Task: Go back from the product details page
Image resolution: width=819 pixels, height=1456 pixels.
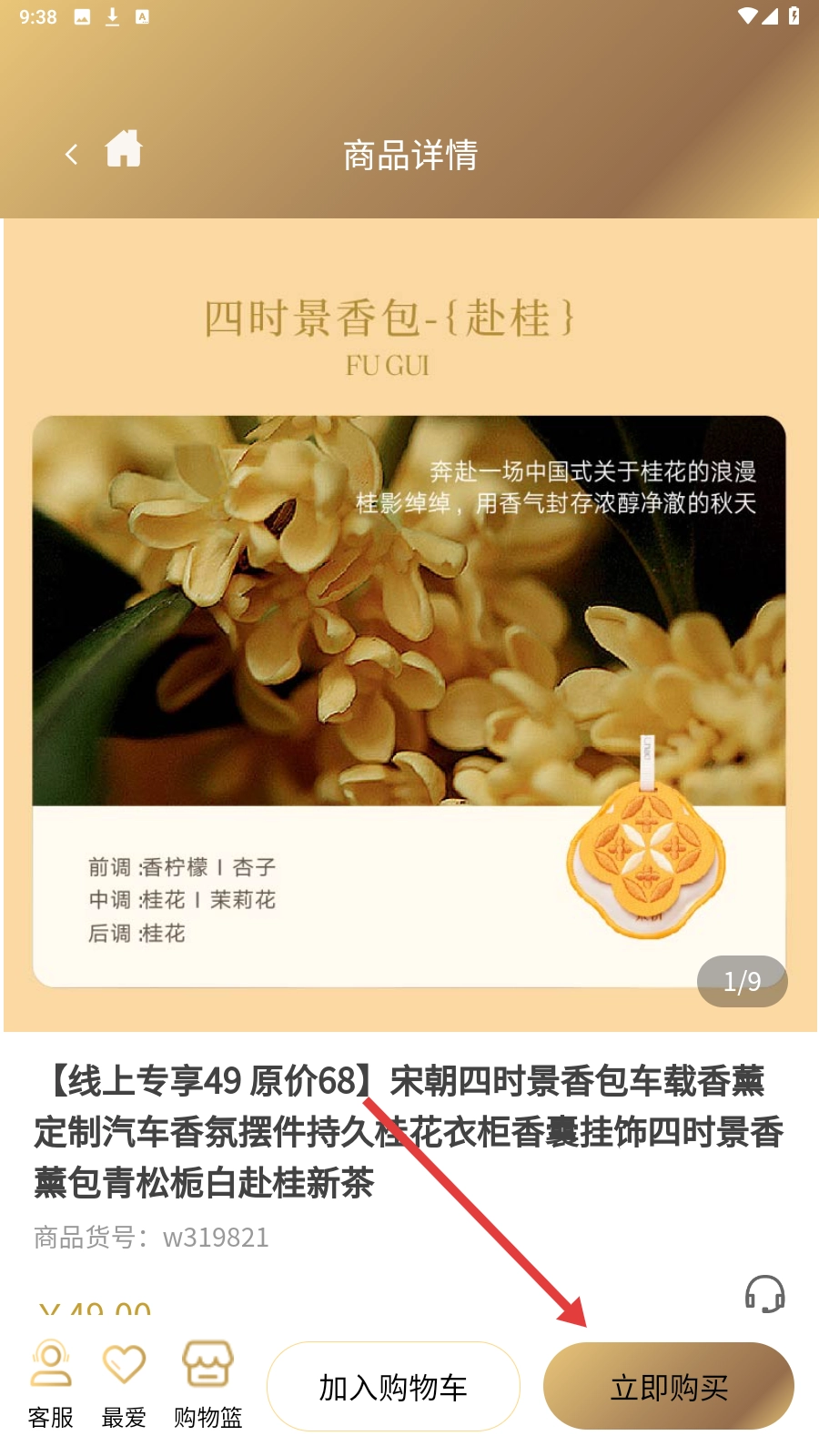Action: [71, 155]
